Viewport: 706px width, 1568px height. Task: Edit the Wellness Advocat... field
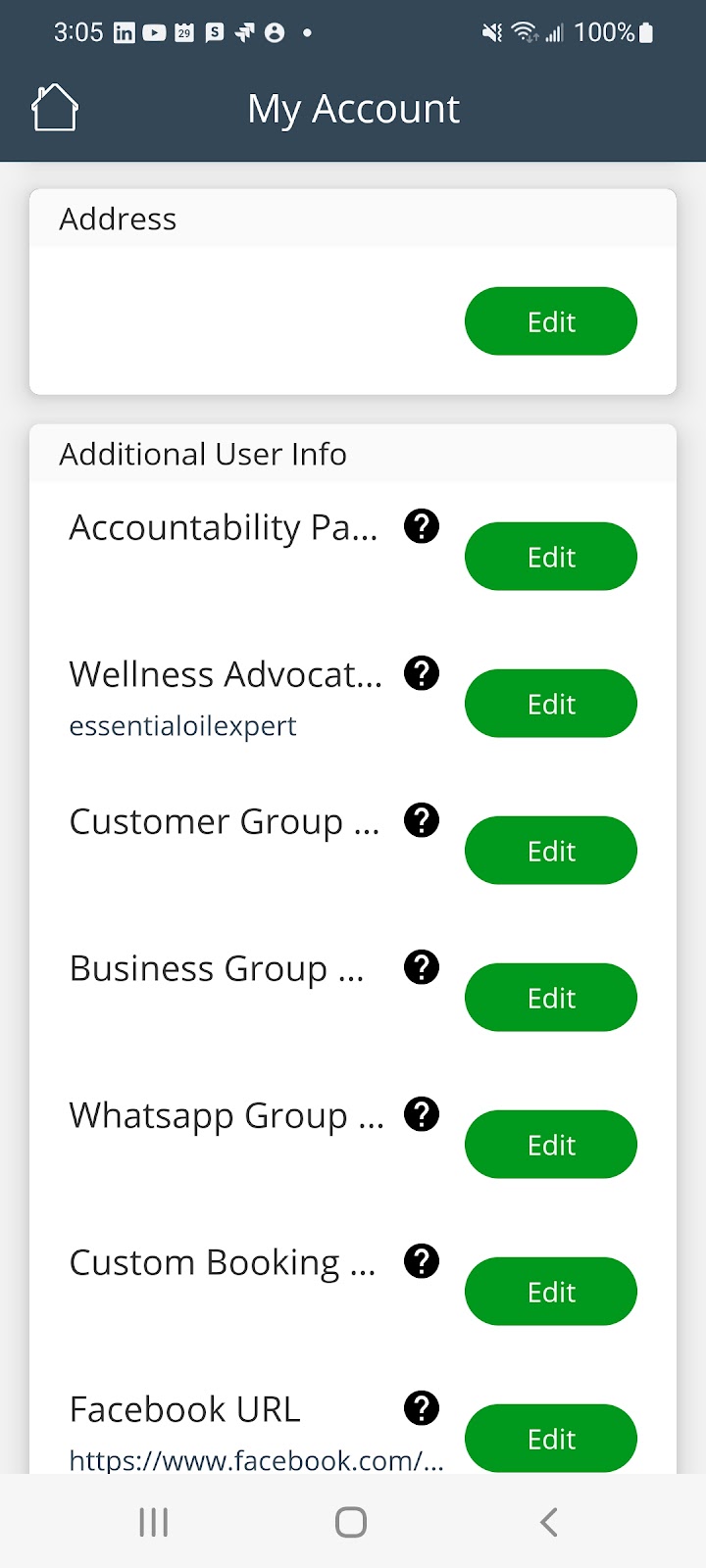pyautogui.click(x=550, y=704)
